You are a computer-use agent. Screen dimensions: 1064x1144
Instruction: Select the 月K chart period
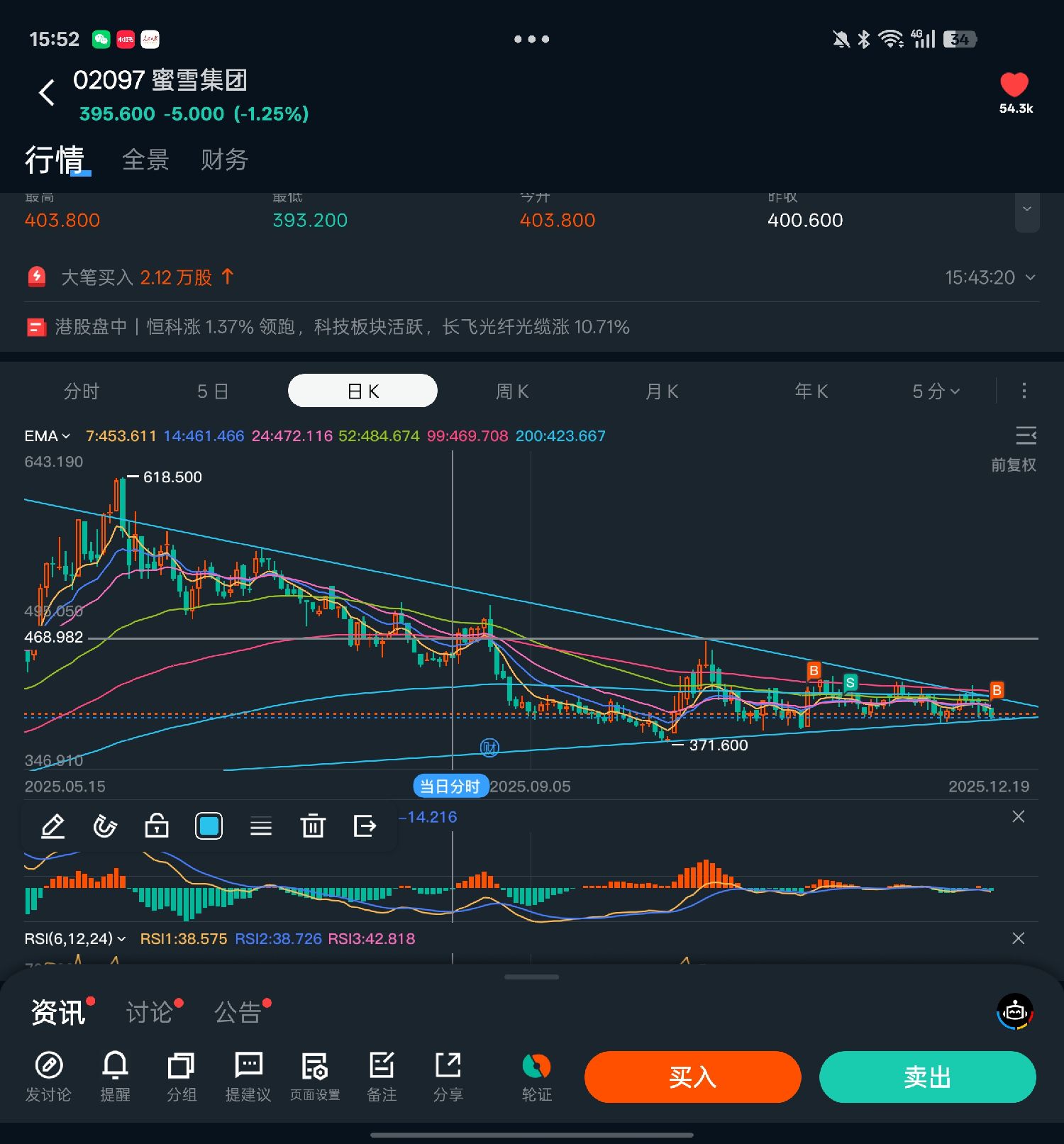[662, 391]
